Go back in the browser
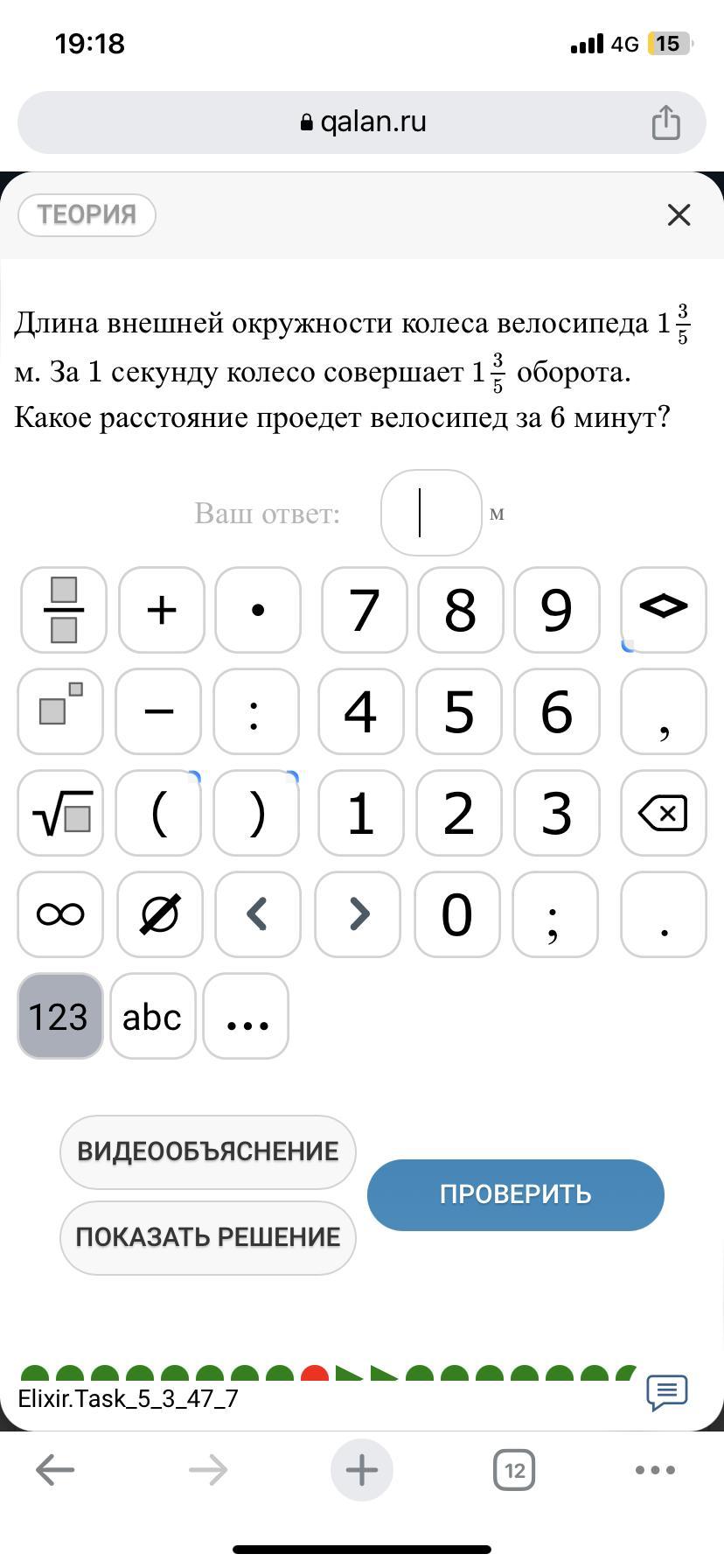This screenshot has width=724, height=1568. pyautogui.click(x=55, y=1470)
